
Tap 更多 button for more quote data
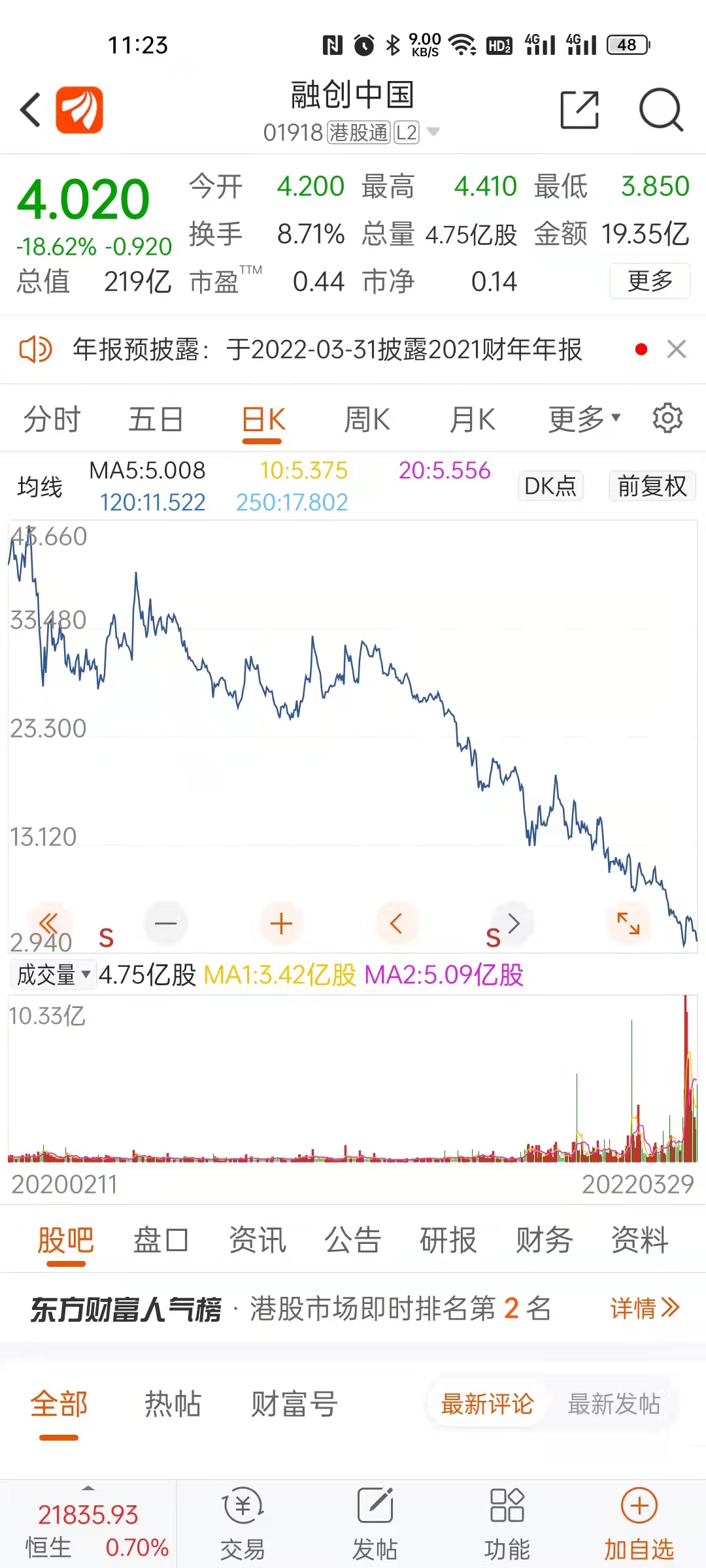pos(650,281)
